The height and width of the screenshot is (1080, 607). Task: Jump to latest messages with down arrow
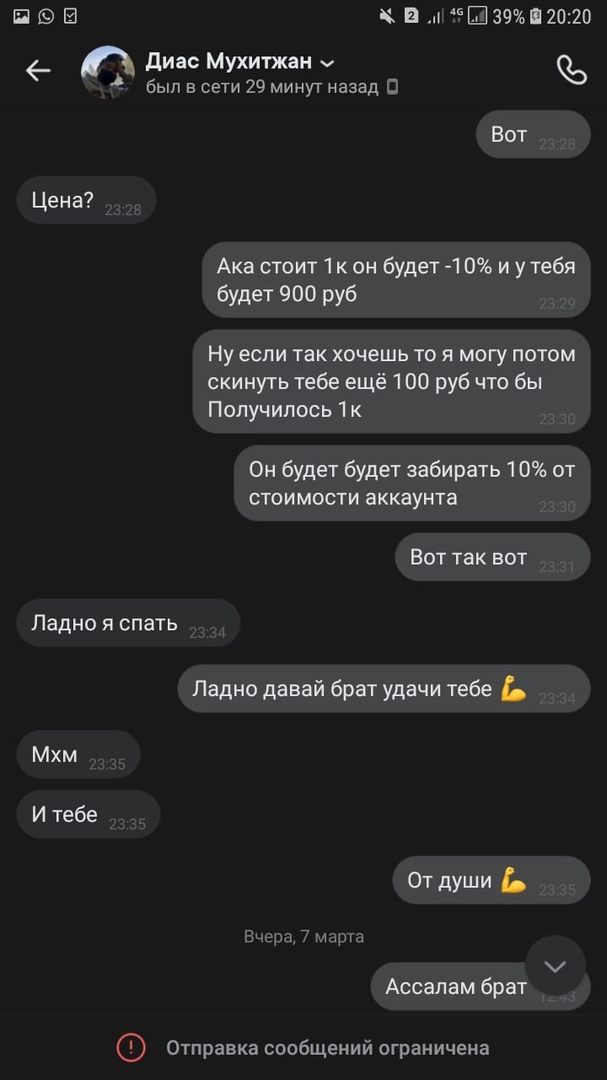[555, 966]
